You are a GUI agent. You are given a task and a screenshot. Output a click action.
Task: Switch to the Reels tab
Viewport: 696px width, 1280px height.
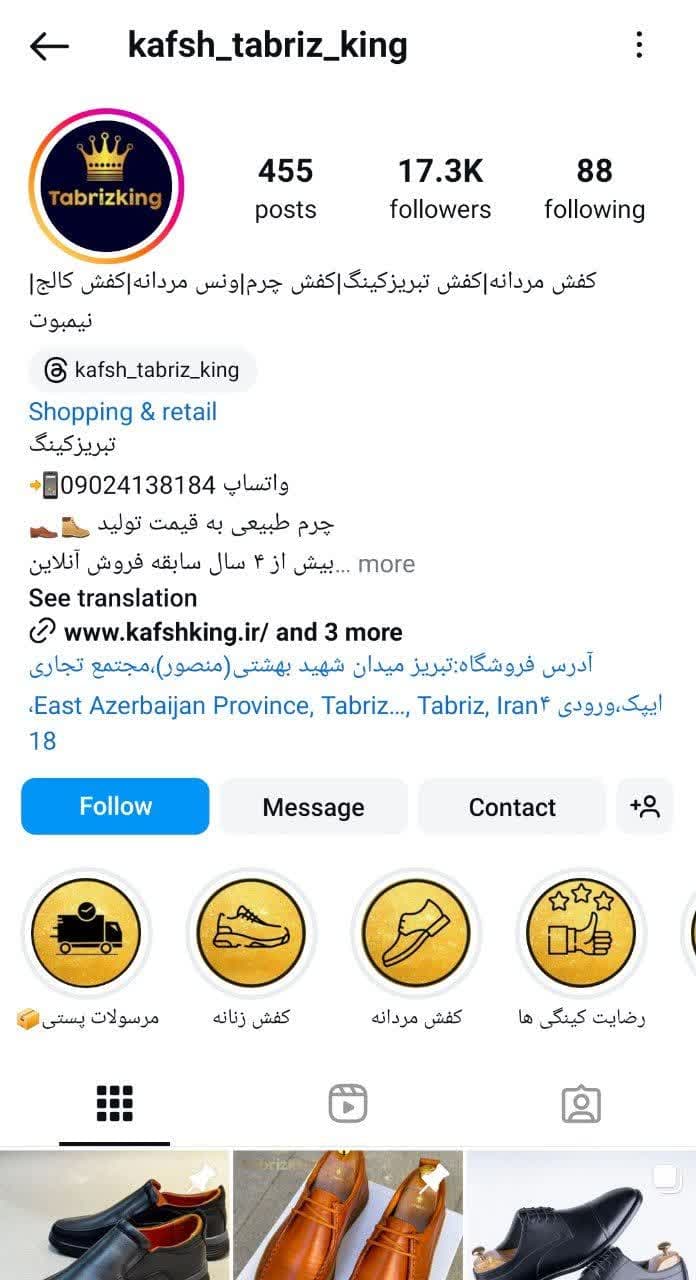click(347, 1104)
